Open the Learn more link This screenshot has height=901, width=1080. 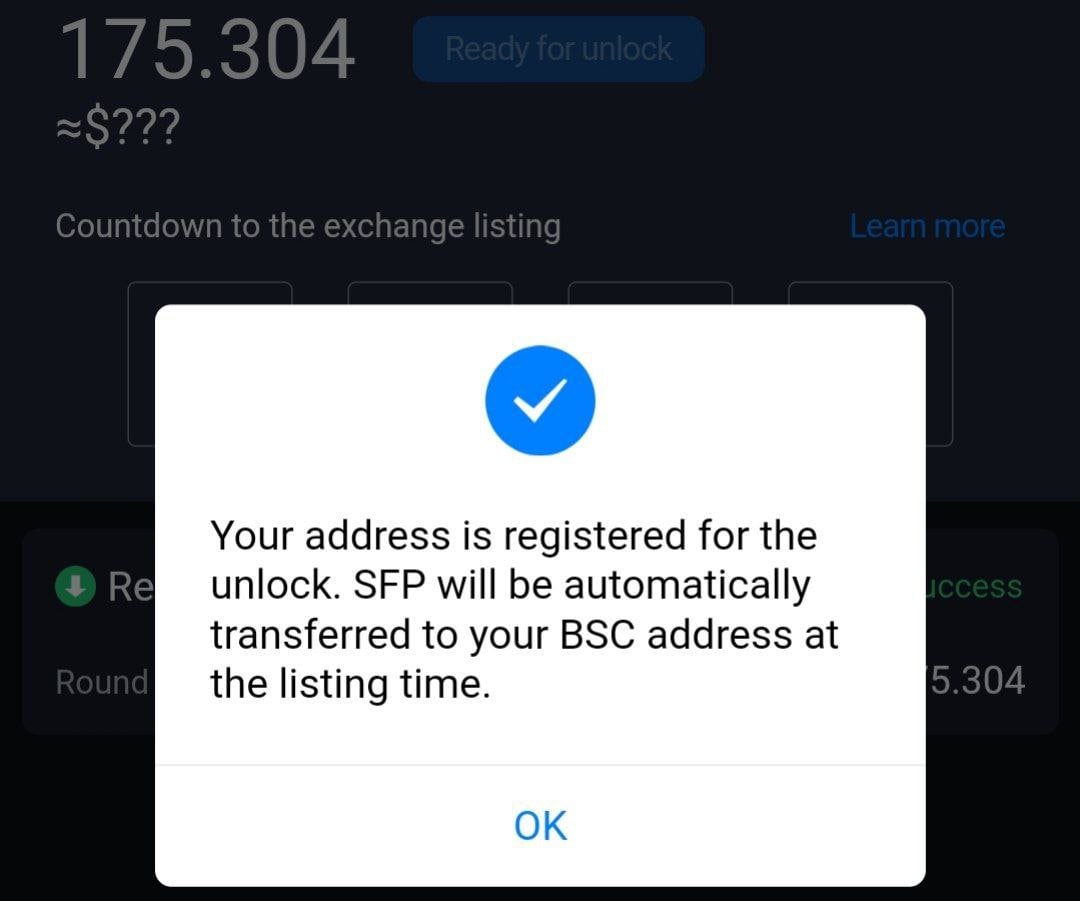[927, 226]
